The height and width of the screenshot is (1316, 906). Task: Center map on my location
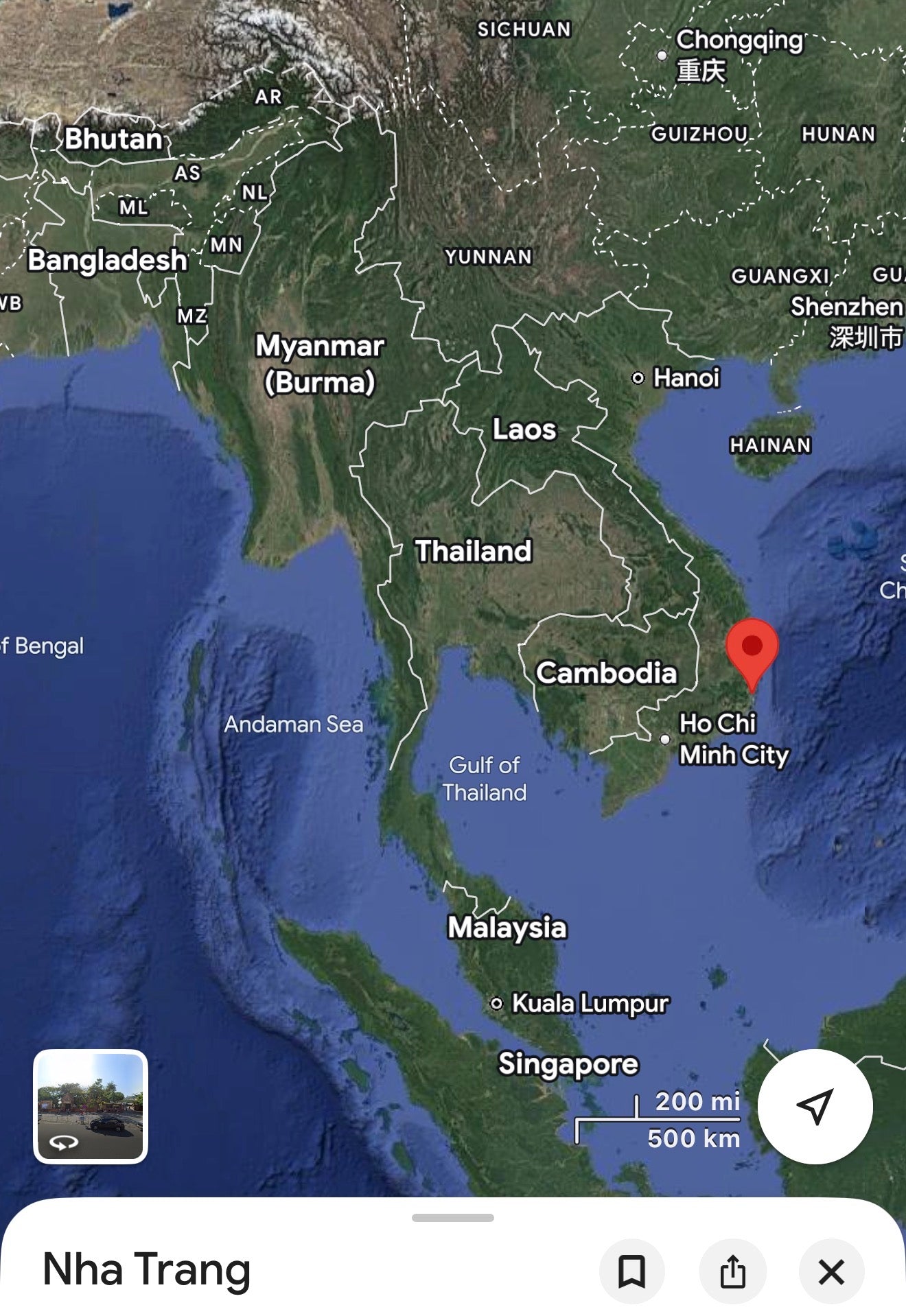click(815, 1106)
